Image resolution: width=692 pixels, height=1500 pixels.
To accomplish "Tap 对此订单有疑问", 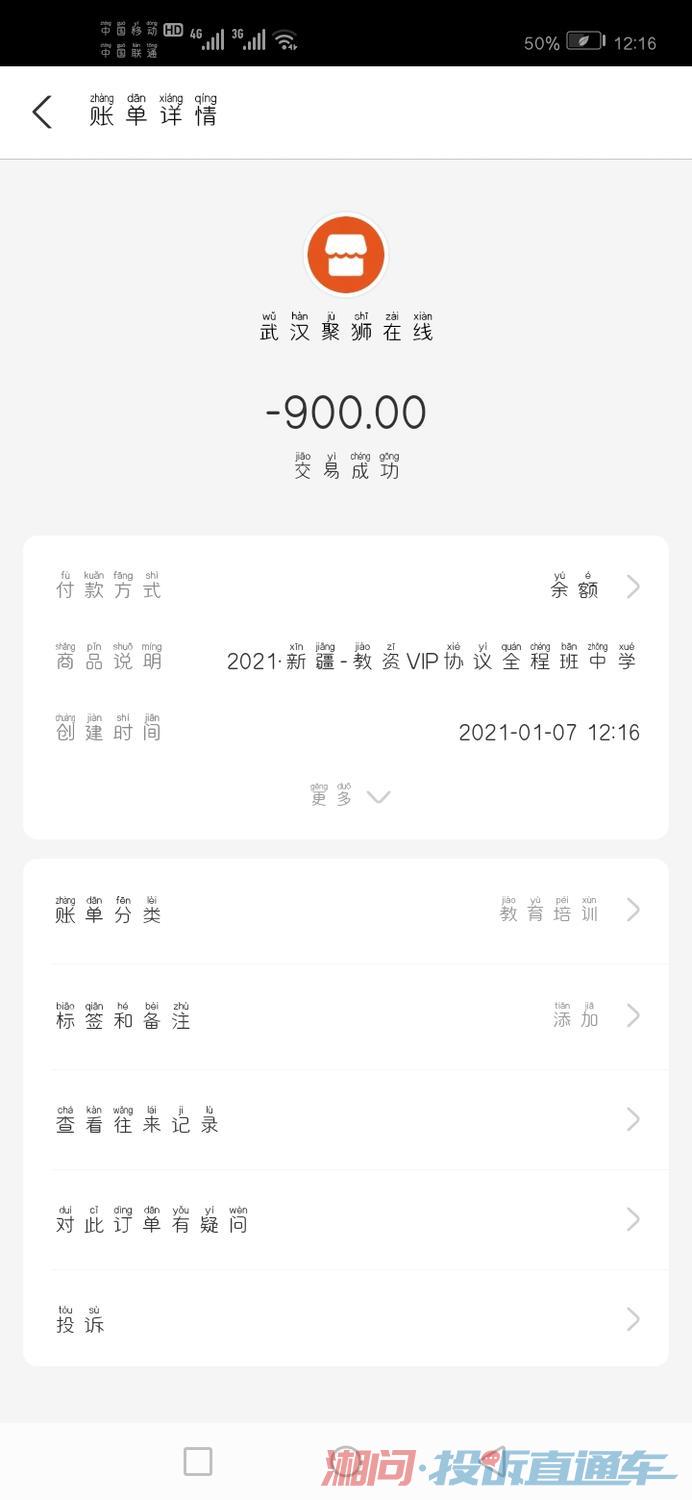I will coord(345,1220).
